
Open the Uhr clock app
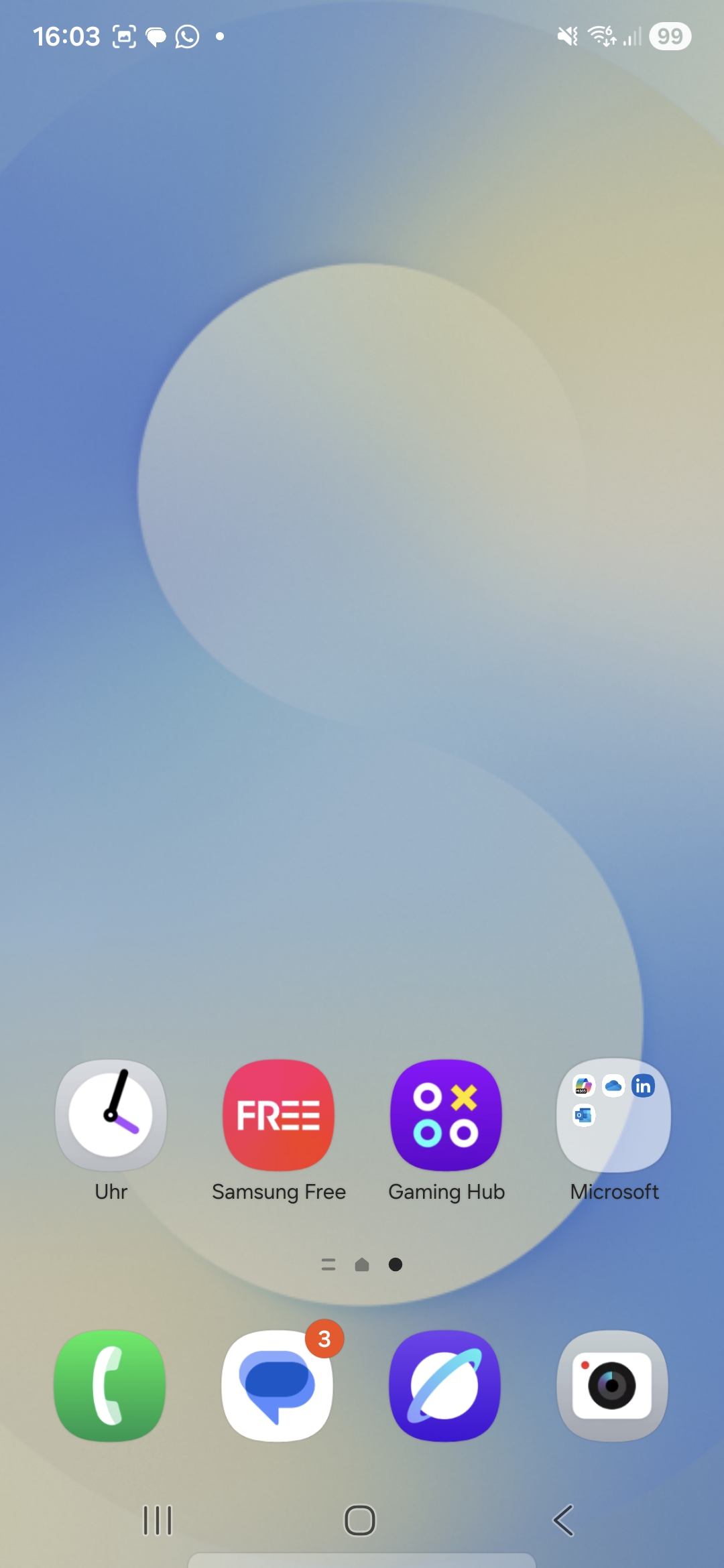click(x=111, y=1114)
